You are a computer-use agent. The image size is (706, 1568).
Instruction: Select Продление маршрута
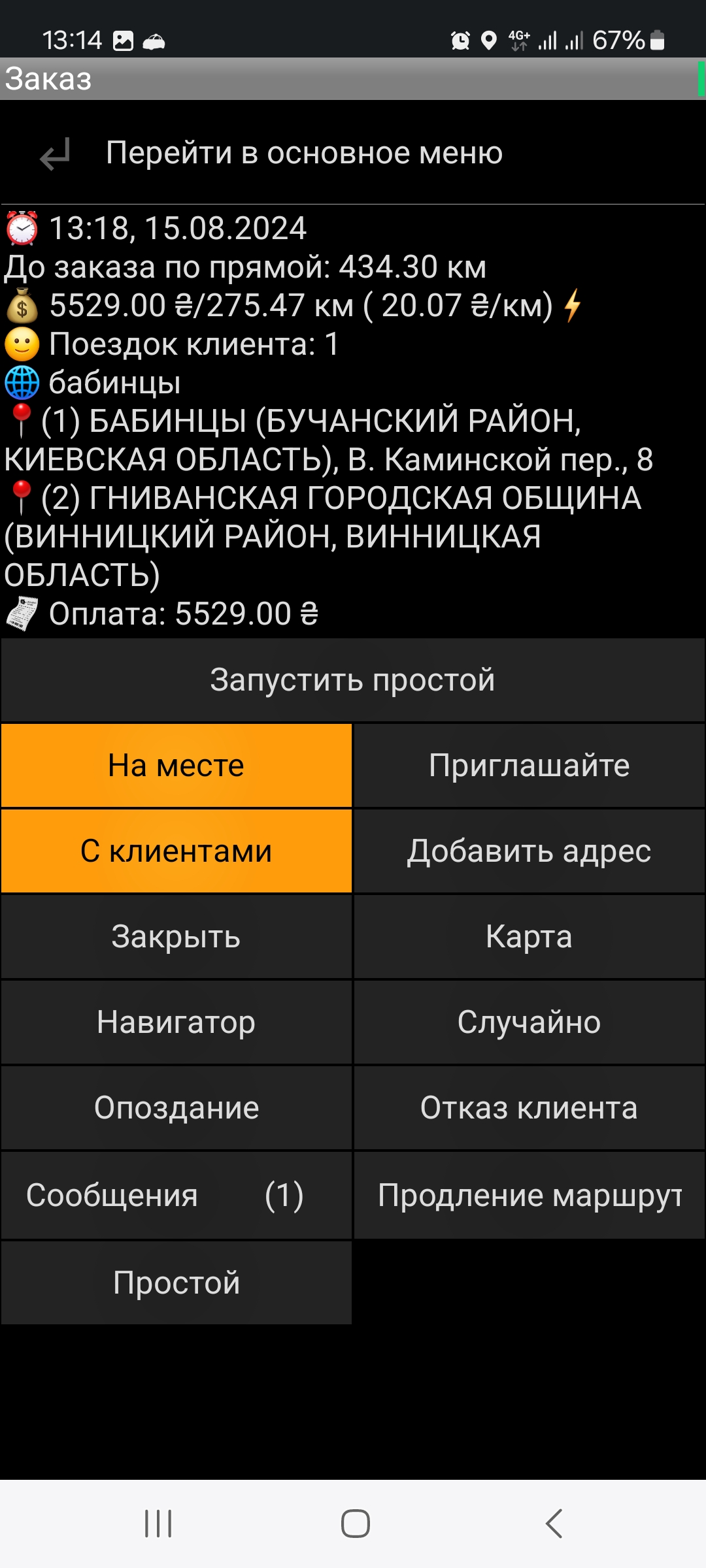tap(529, 1196)
